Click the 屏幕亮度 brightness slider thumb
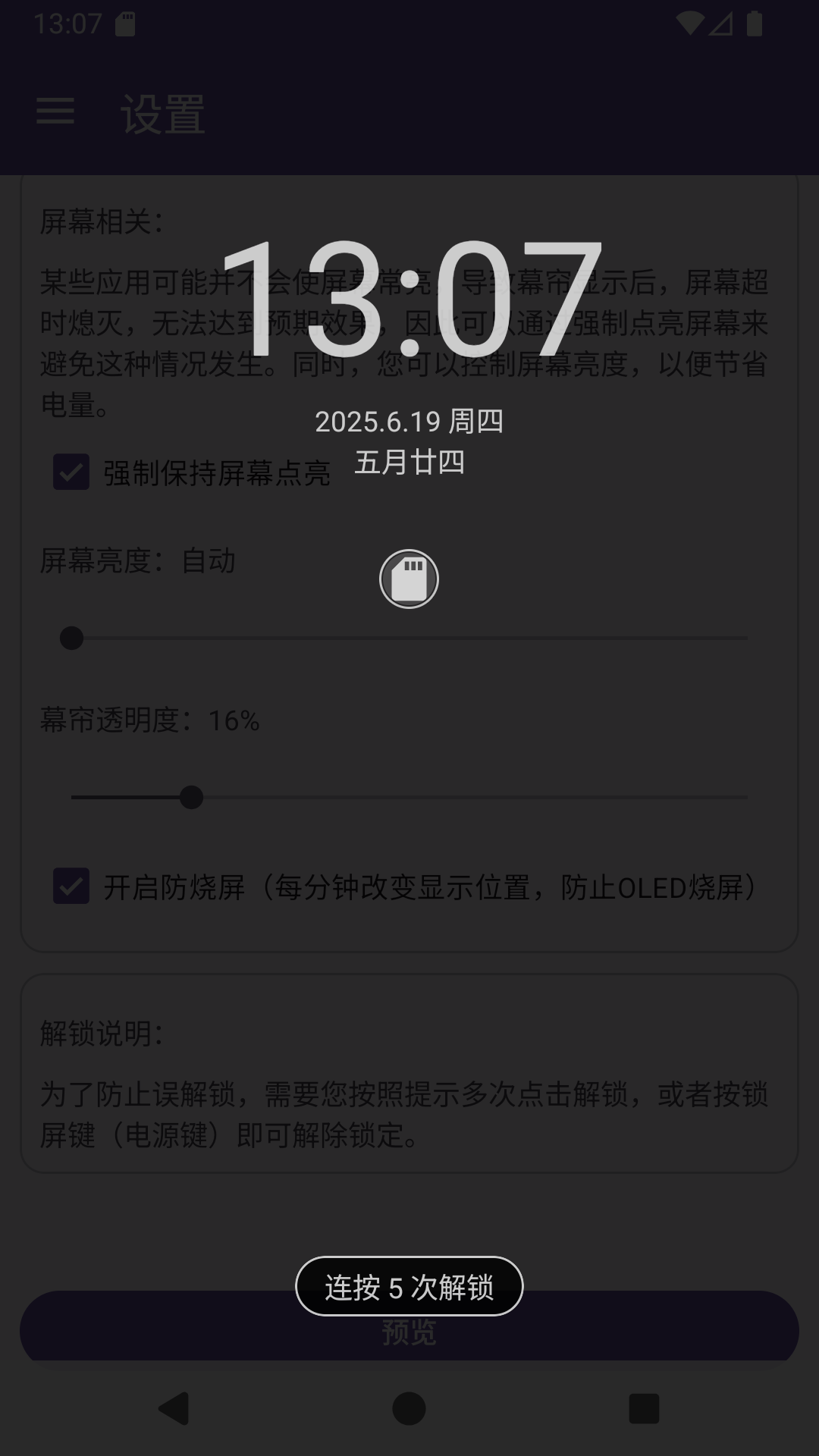This screenshot has height=1456, width=819. tap(72, 639)
